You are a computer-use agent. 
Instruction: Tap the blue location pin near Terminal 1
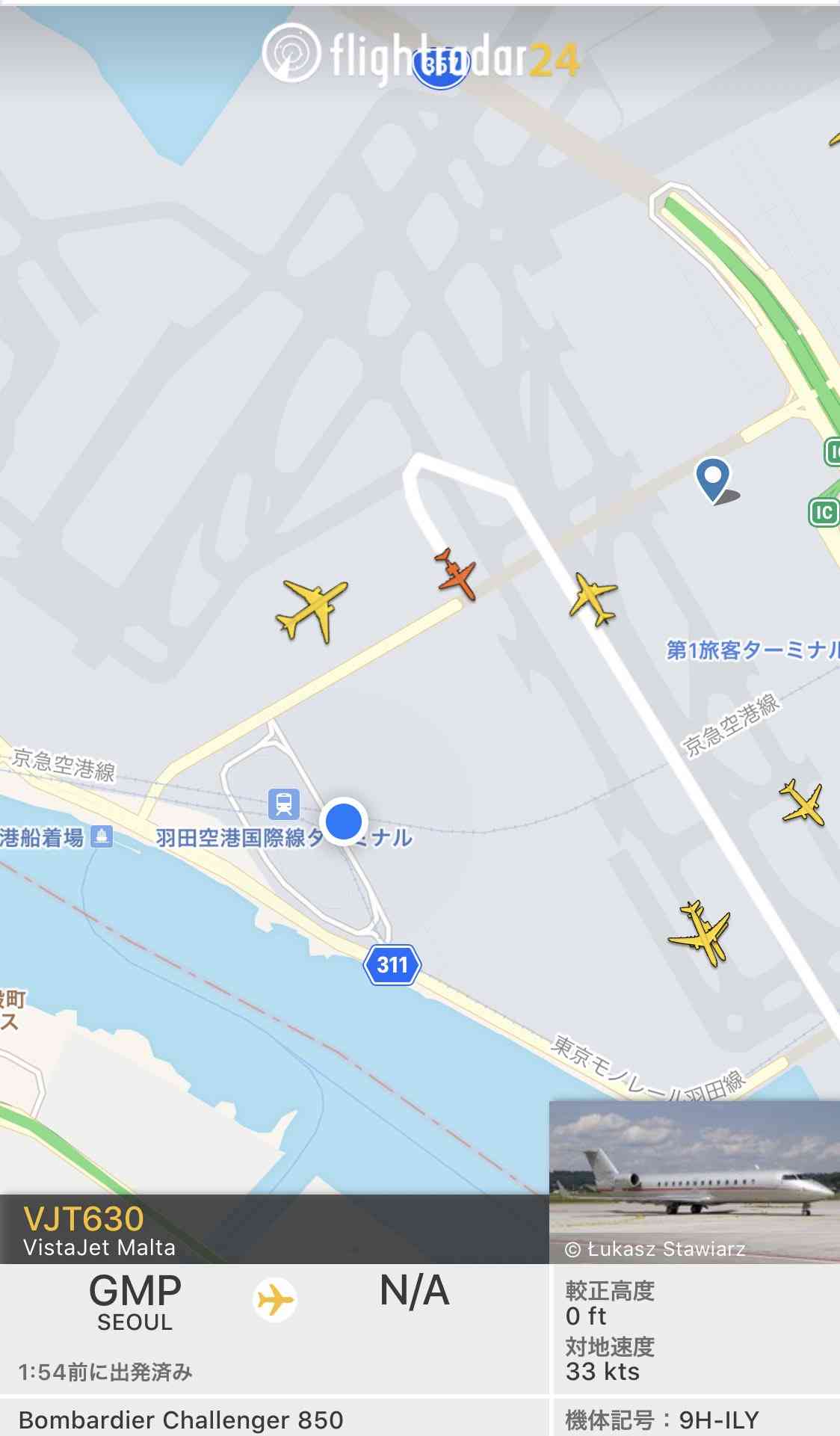714,479
